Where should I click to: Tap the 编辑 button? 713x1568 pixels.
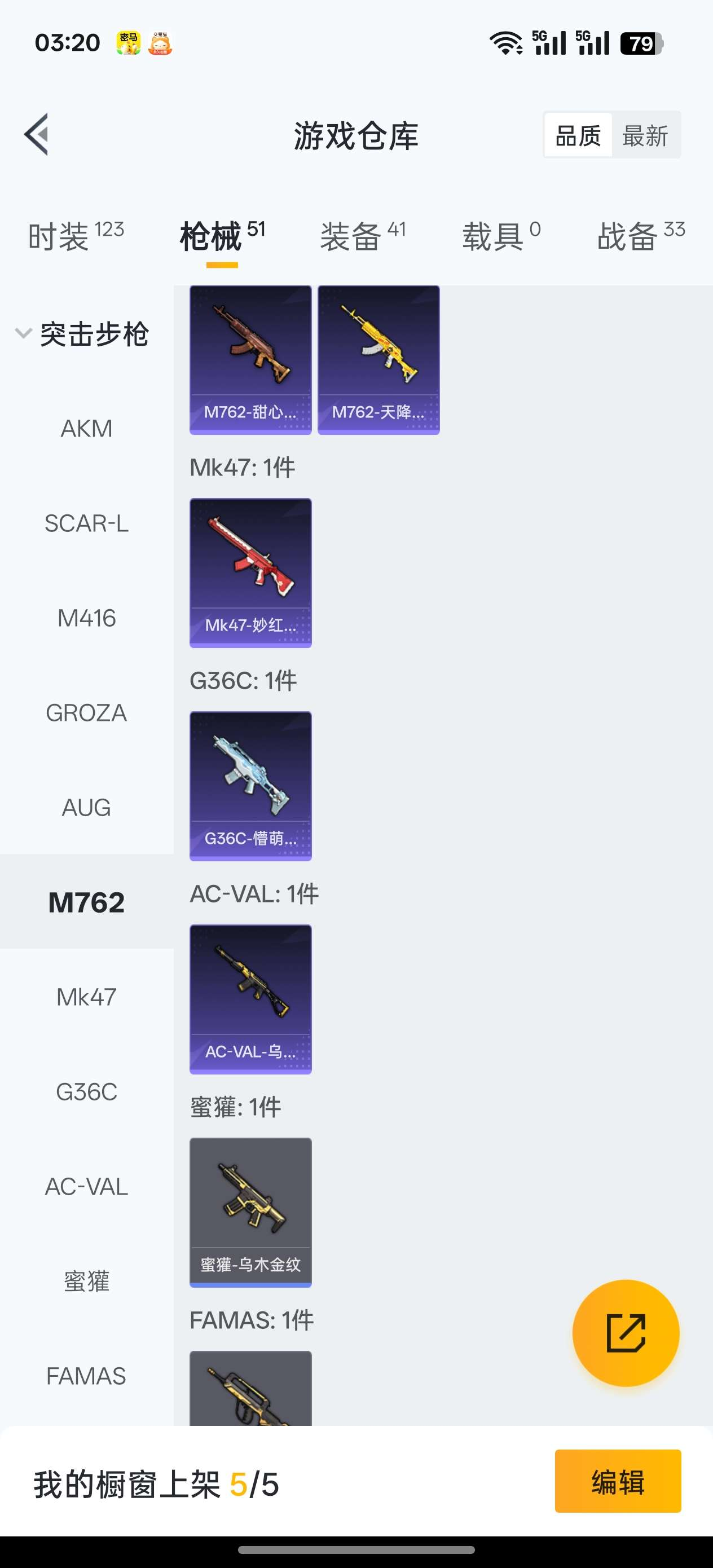click(618, 1481)
